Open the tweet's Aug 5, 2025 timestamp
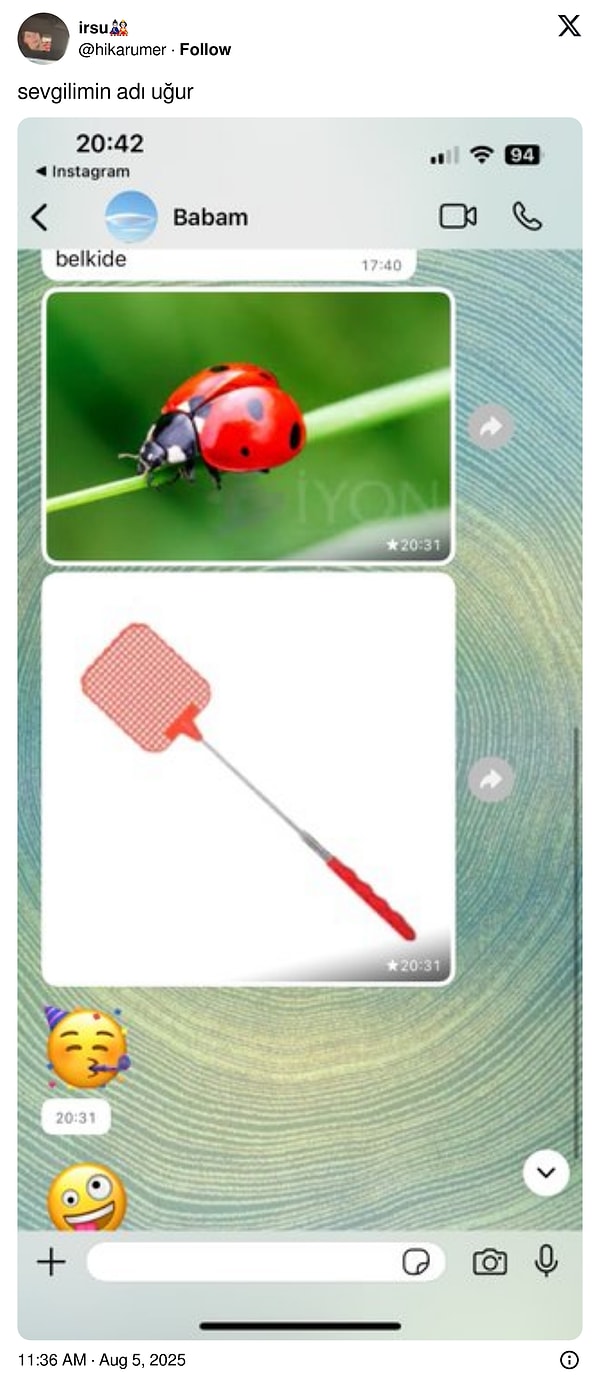Screen dimensions: 600x1390 point(102,1360)
